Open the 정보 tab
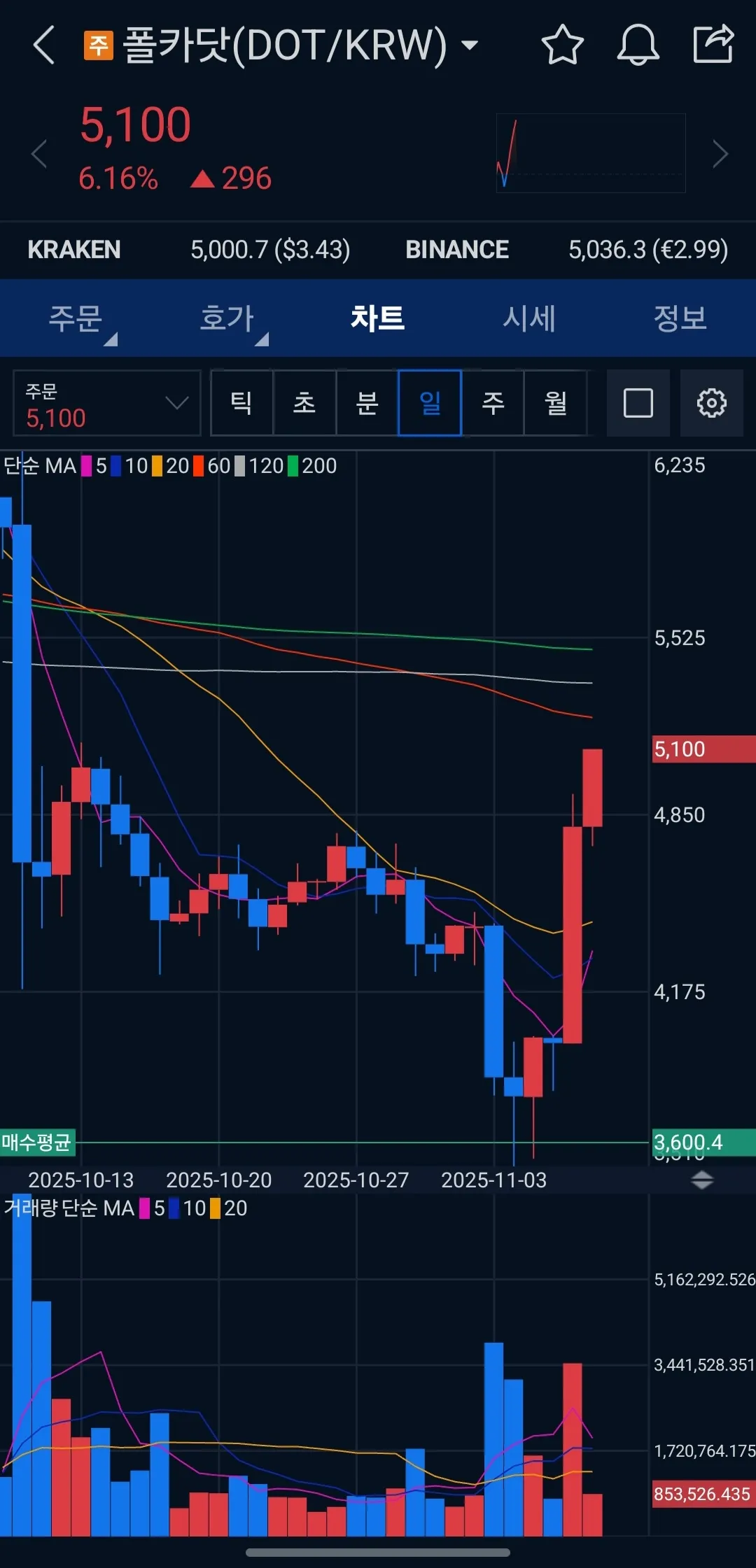Image resolution: width=756 pixels, height=1568 pixels. pyautogui.click(x=680, y=318)
